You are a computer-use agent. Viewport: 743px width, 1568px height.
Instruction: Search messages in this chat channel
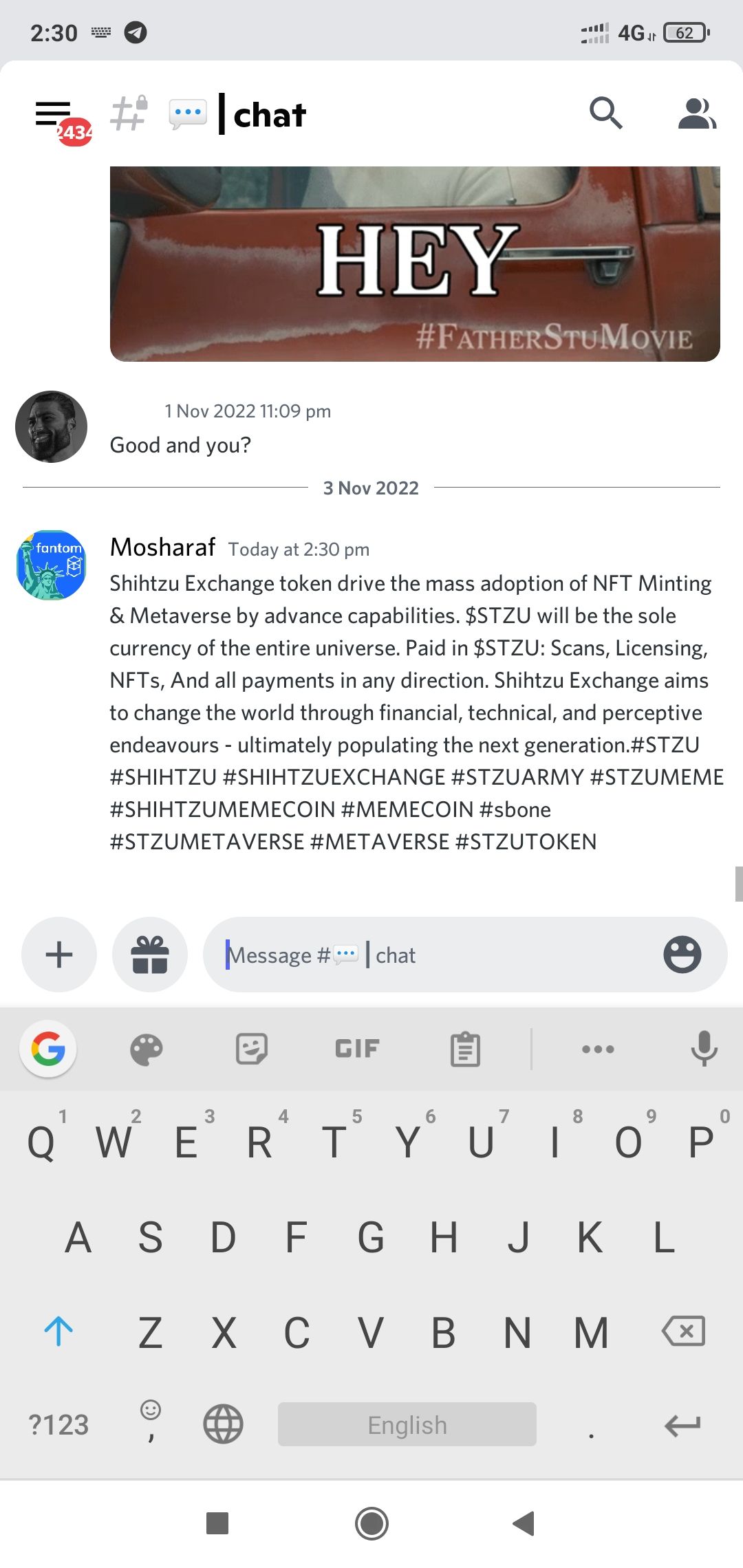605,113
